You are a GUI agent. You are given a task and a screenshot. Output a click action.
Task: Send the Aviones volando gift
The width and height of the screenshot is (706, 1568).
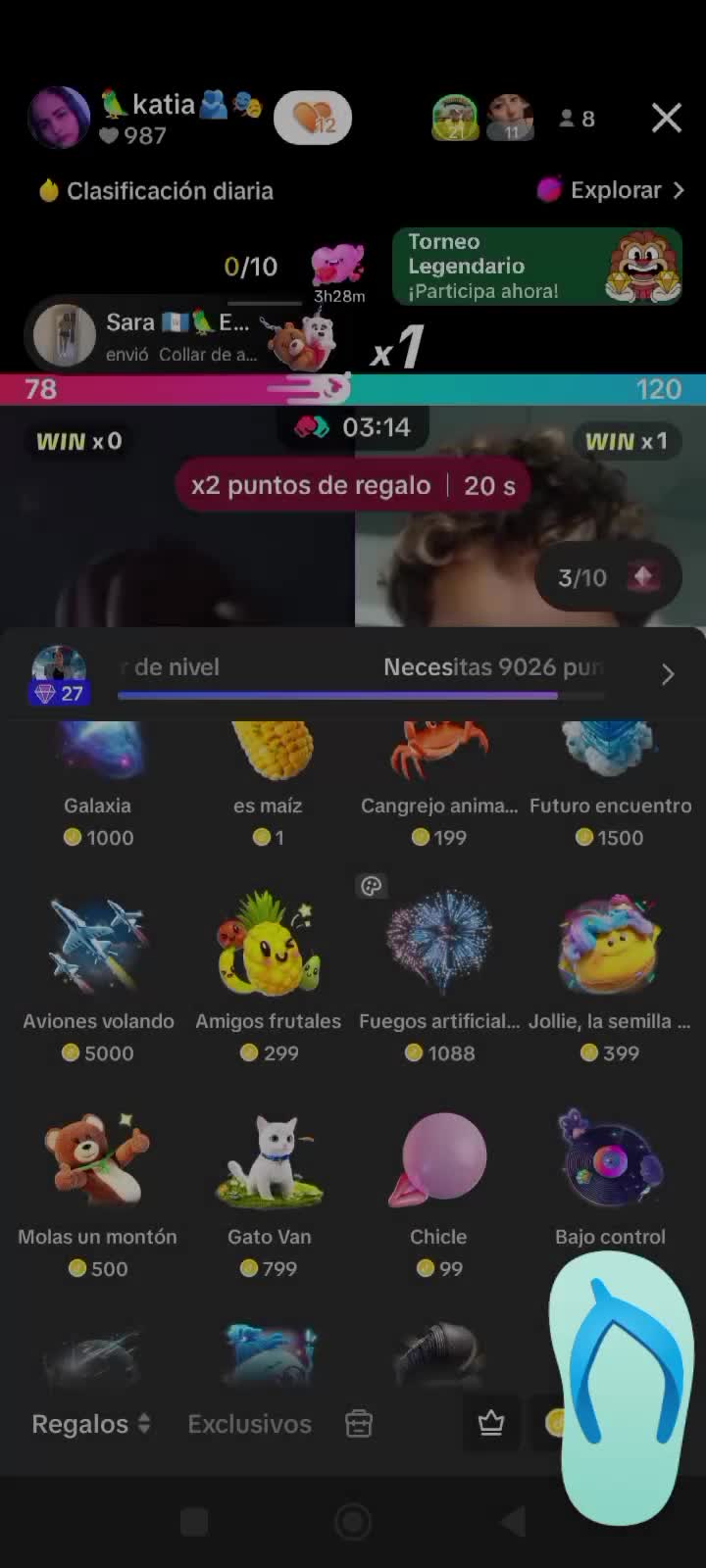pos(98,970)
